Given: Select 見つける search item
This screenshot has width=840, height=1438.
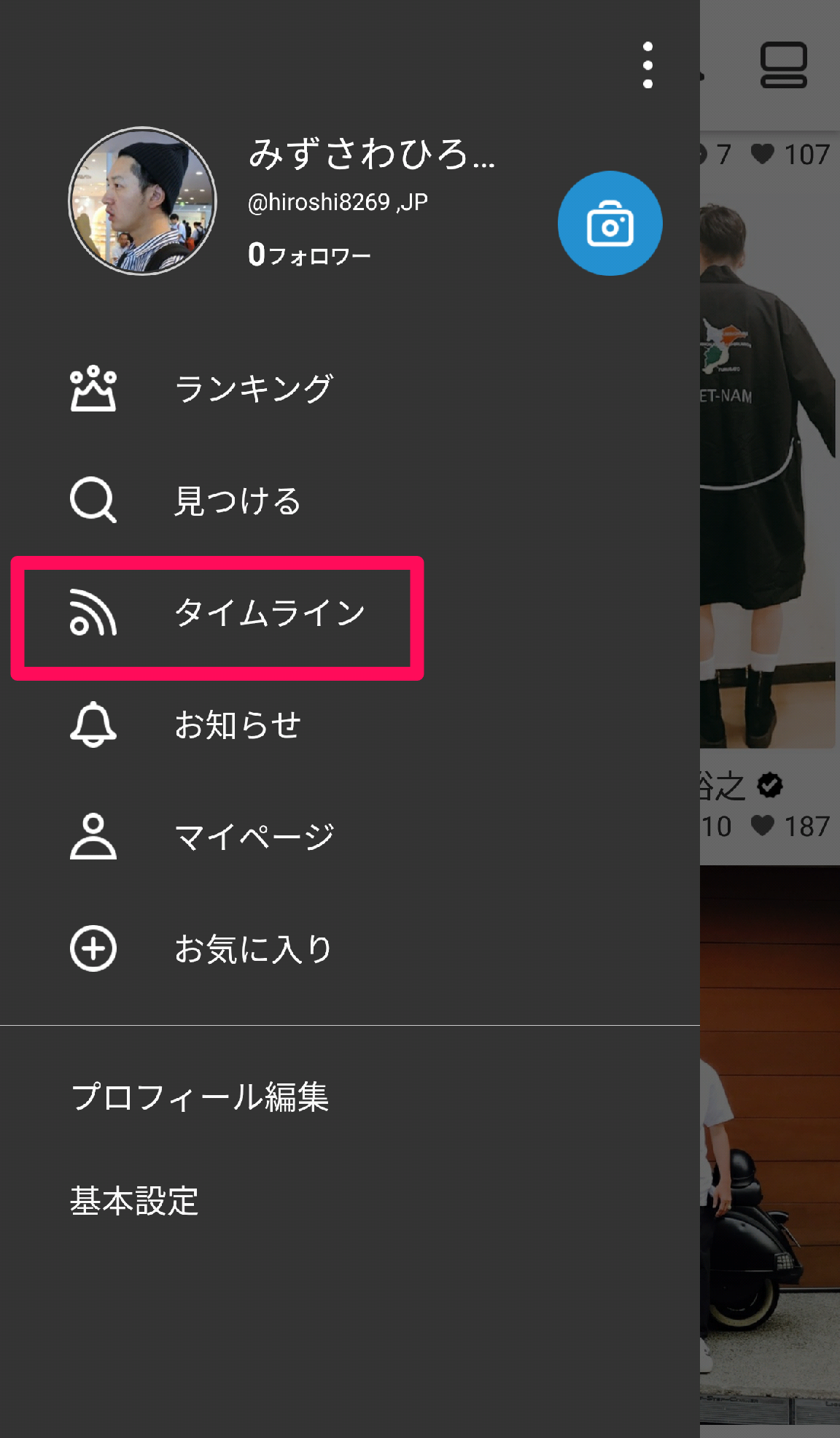Looking at the screenshot, I should (350, 500).
